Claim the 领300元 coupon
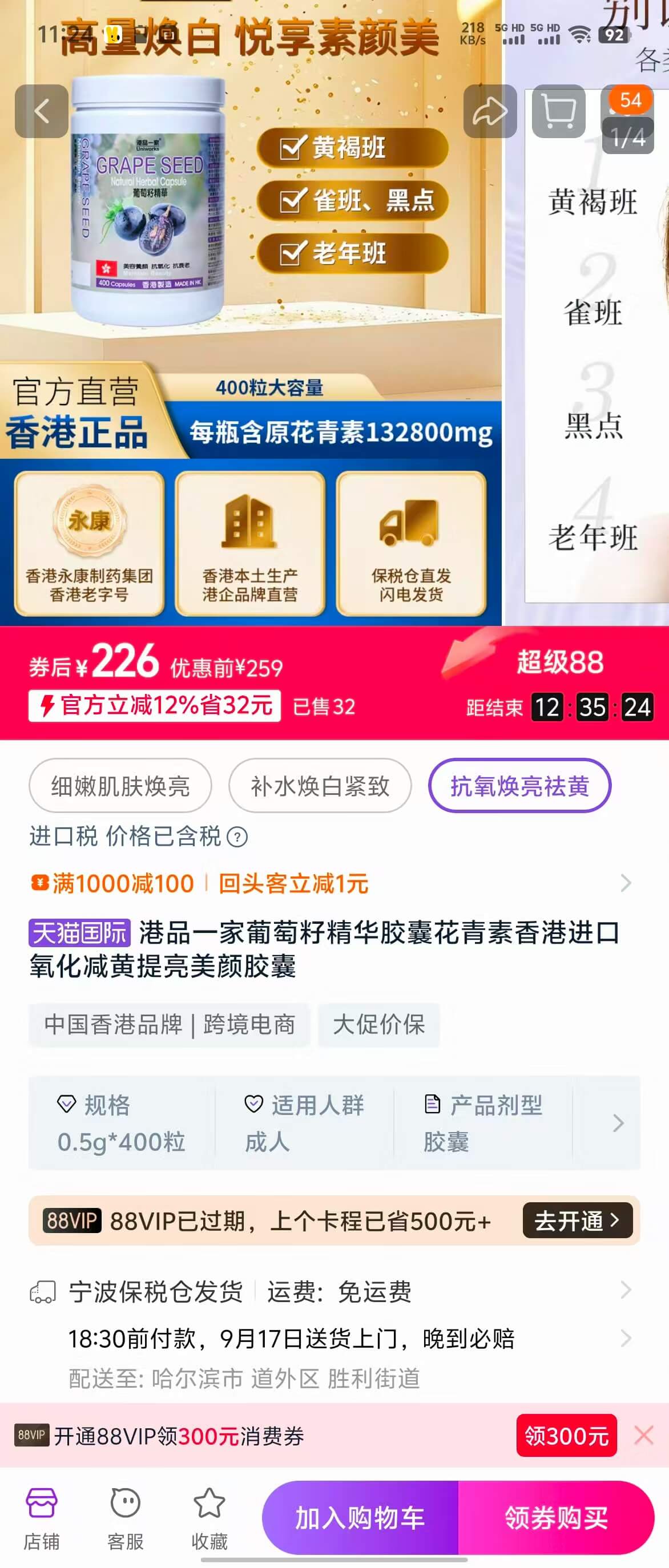 566,1436
